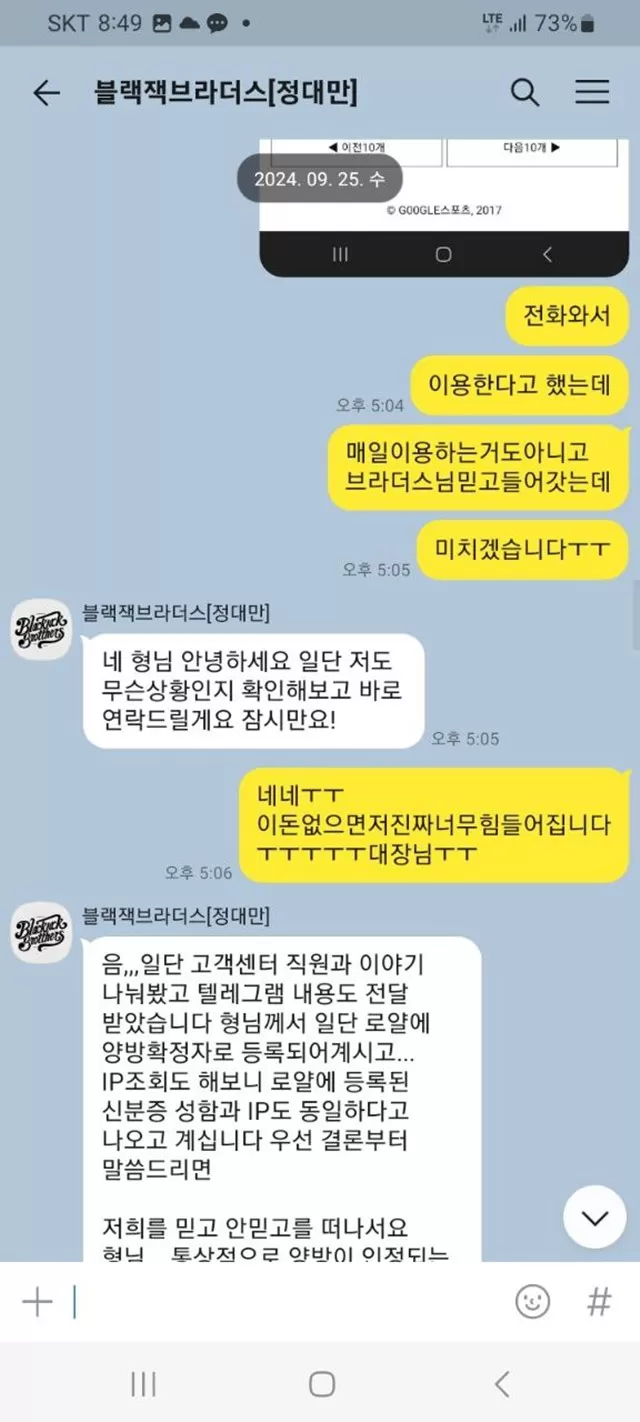This screenshot has height=1422, width=640.
Task: Open the plus attachment menu
Action: [37, 1301]
